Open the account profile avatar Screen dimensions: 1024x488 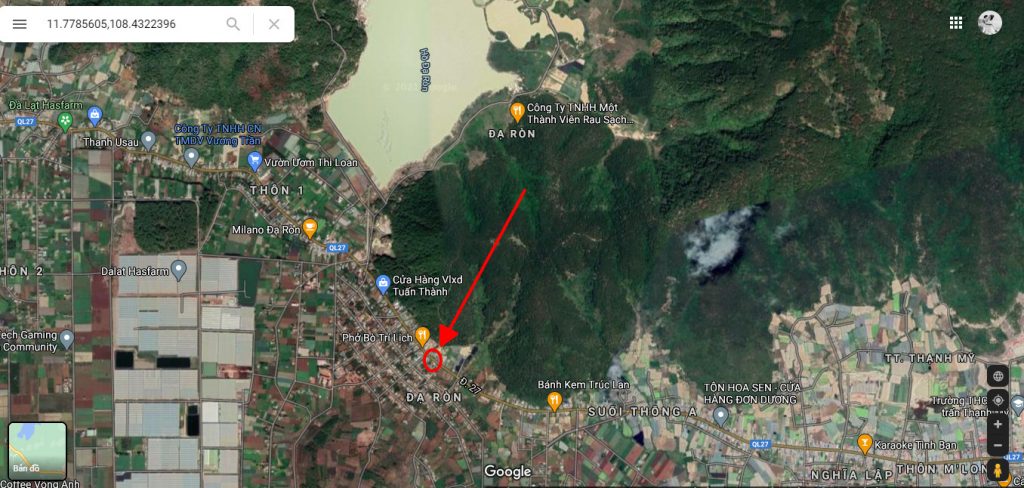pyautogui.click(x=990, y=23)
